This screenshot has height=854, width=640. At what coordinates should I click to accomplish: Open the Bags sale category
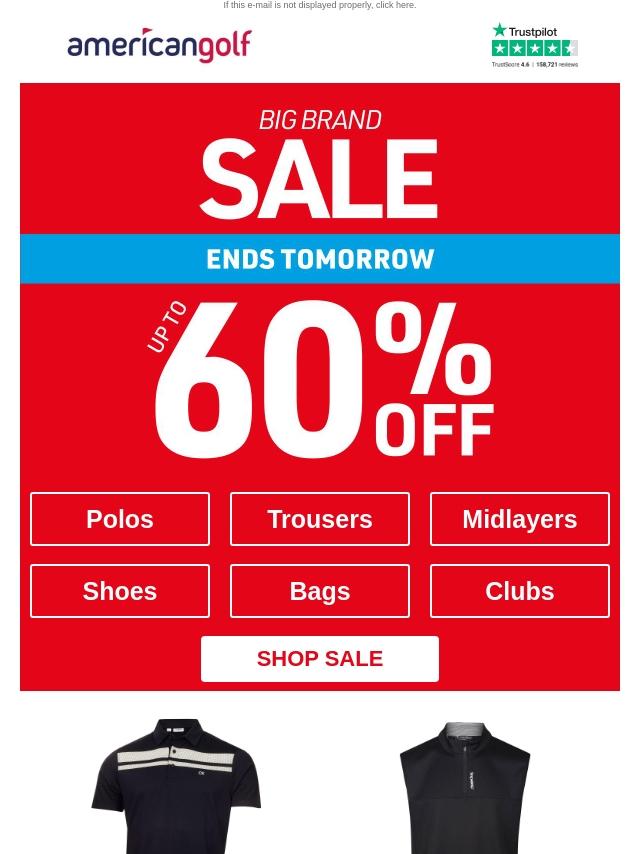click(x=320, y=591)
